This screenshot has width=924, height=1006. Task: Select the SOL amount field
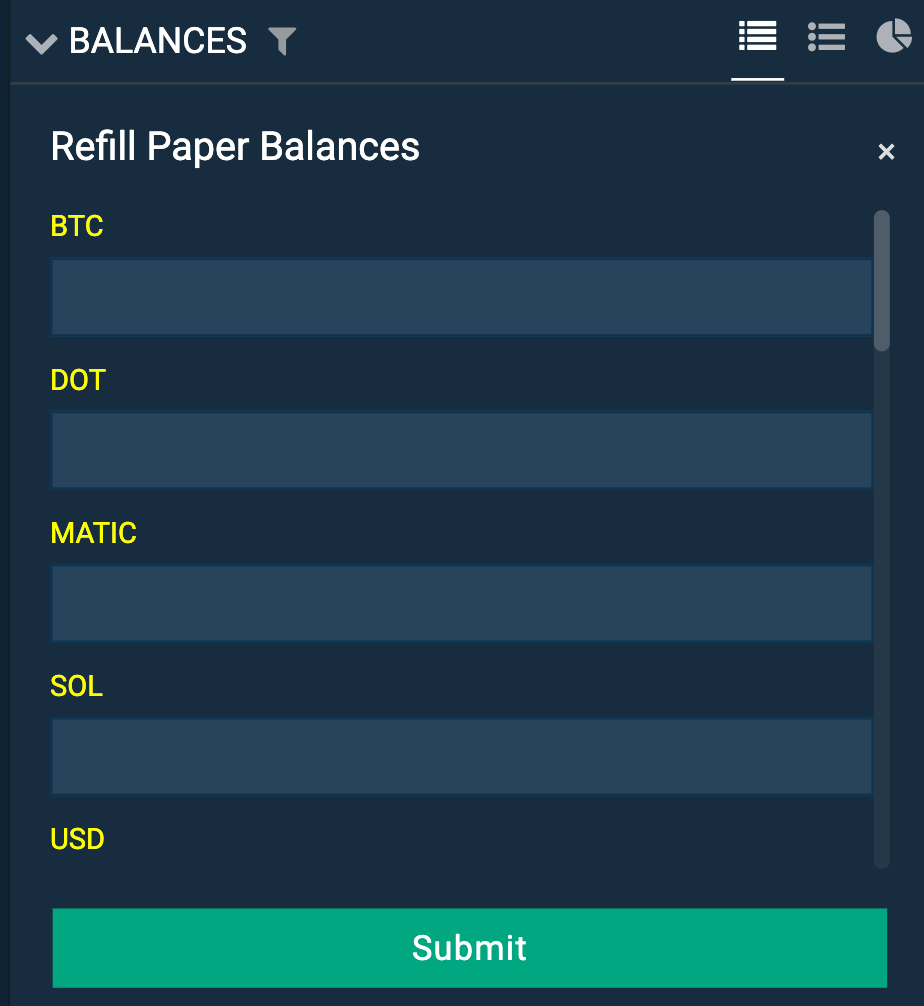click(461, 756)
